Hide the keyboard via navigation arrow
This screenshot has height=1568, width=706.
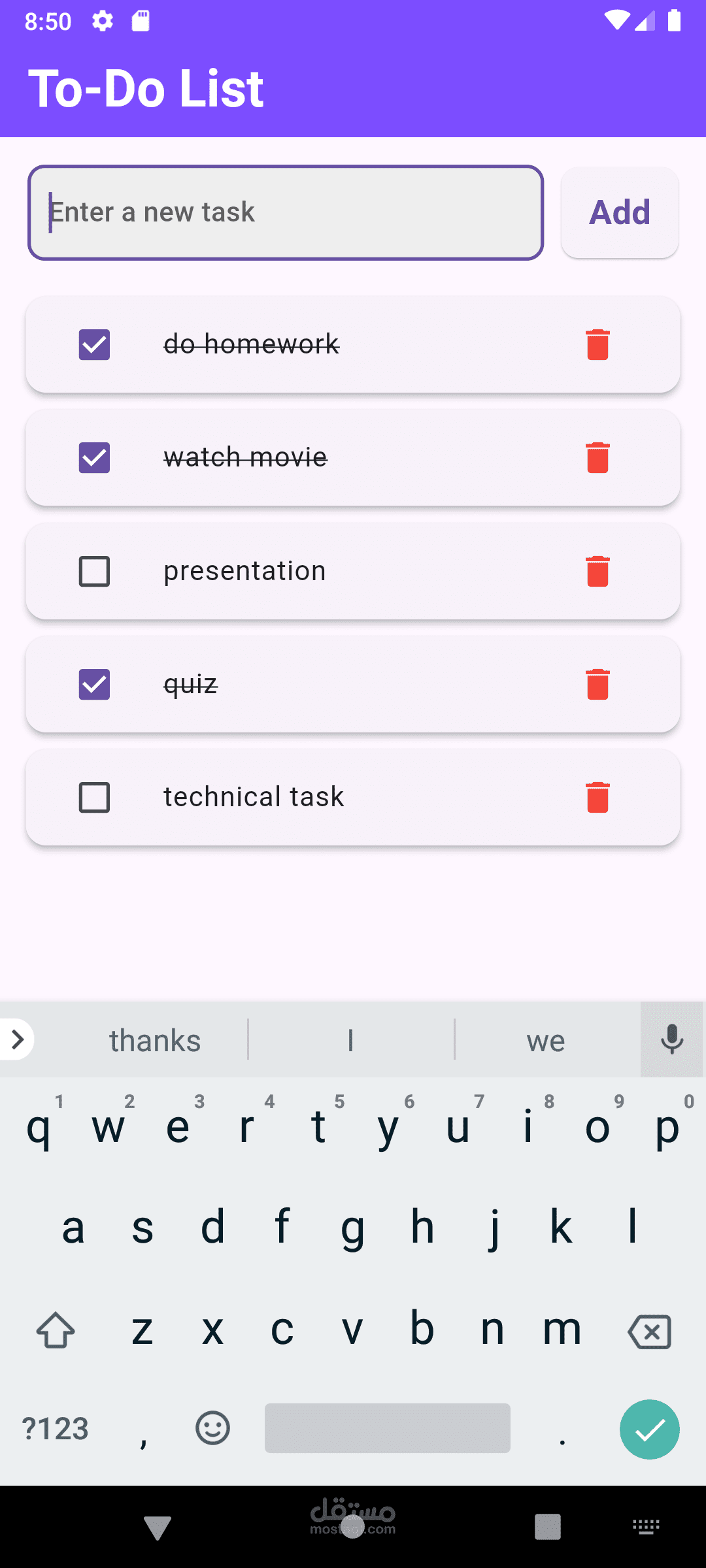pyautogui.click(x=157, y=1527)
